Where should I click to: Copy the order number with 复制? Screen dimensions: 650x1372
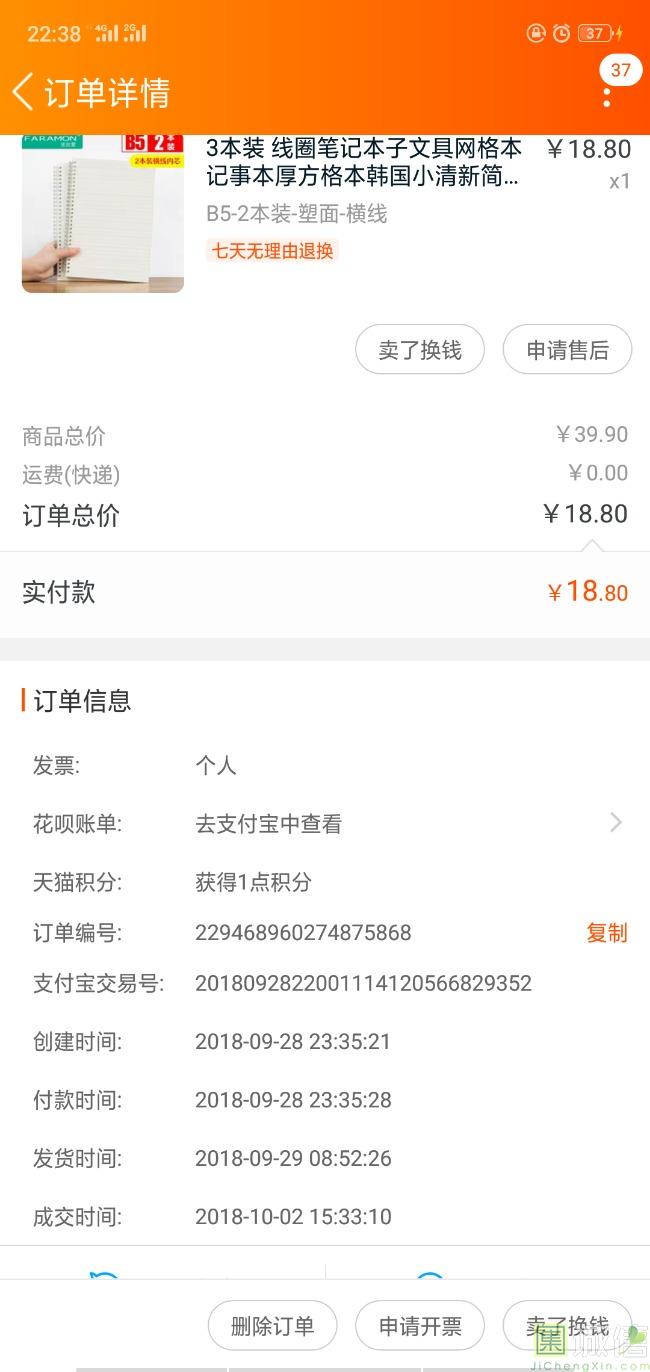click(x=606, y=933)
